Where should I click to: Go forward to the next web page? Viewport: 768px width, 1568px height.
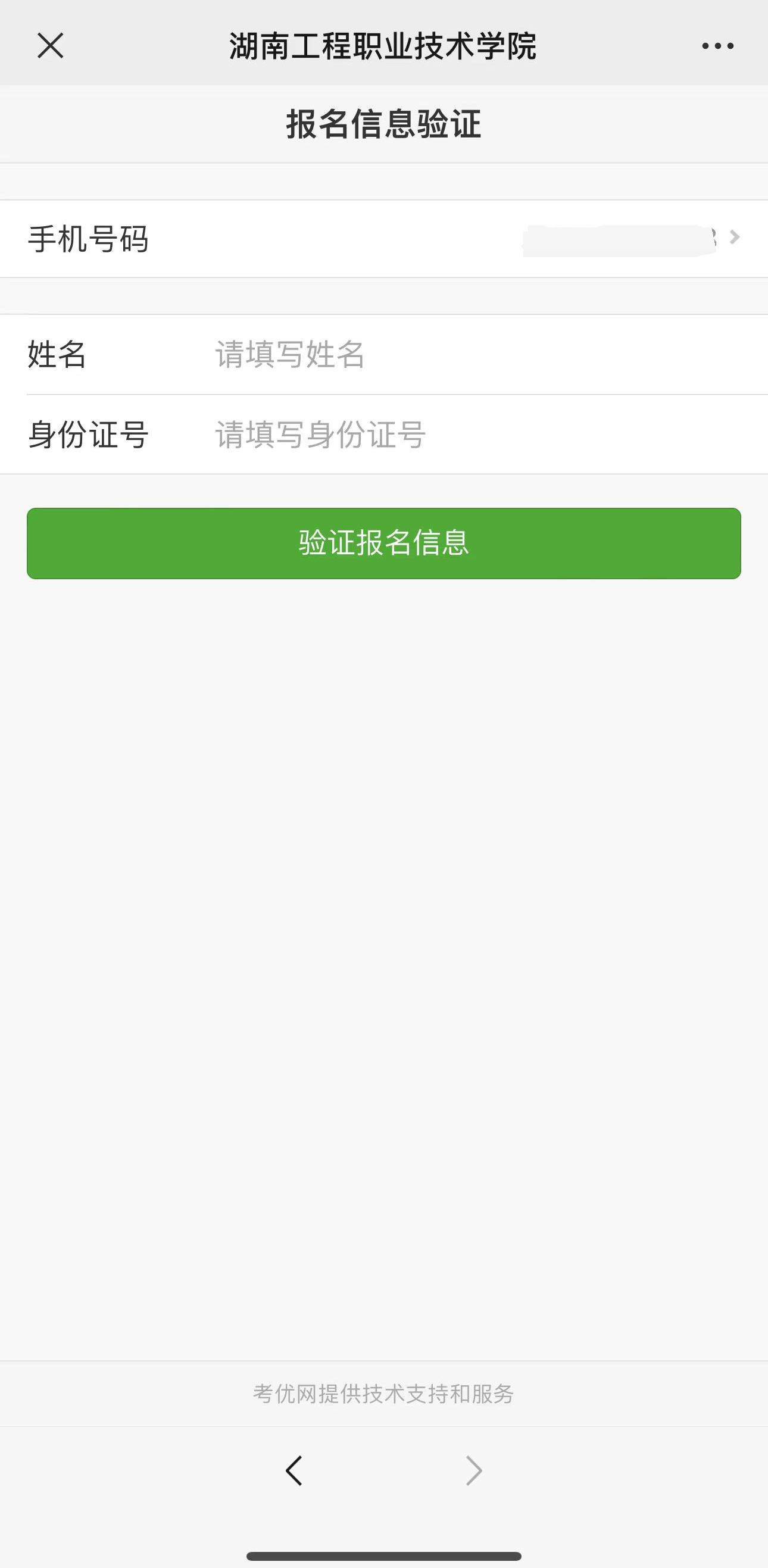[473, 1470]
